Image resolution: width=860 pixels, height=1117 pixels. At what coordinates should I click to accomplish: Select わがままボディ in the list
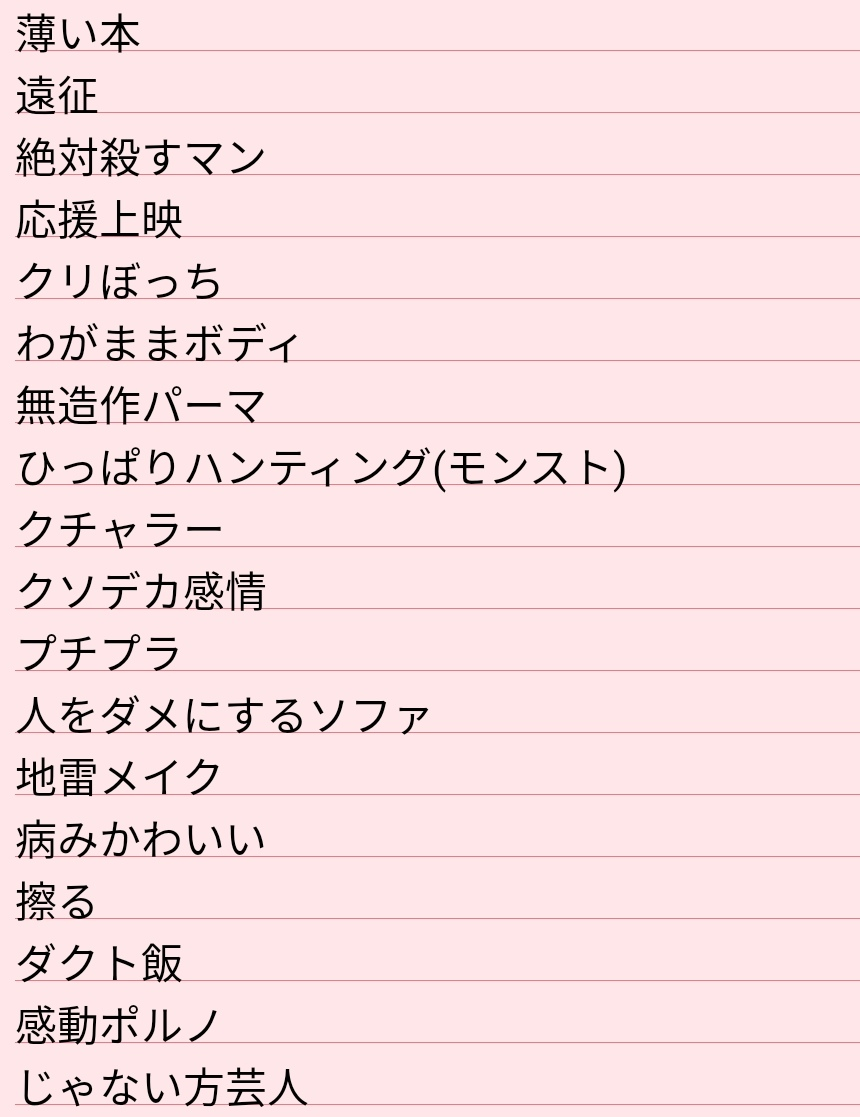(158, 344)
